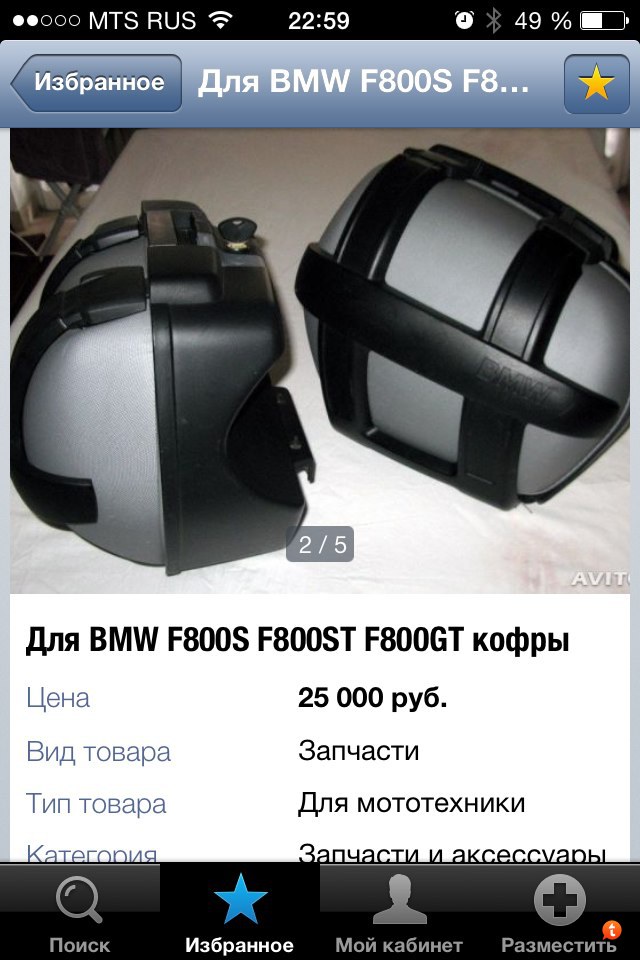Open the Разместить tab
The image size is (640, 960).
point(559,912)
